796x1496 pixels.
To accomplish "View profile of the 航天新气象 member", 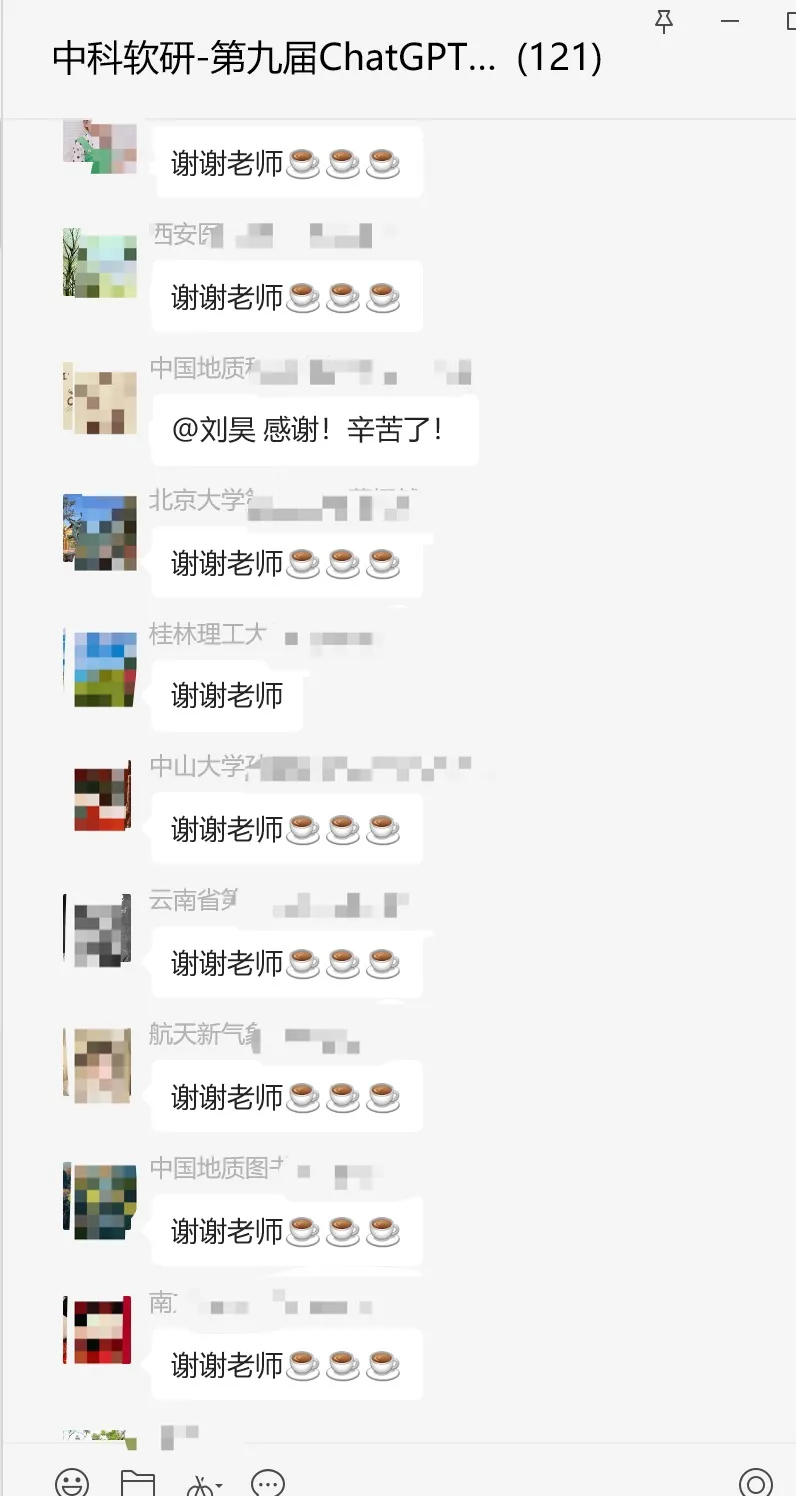I will coord(99,1065).
